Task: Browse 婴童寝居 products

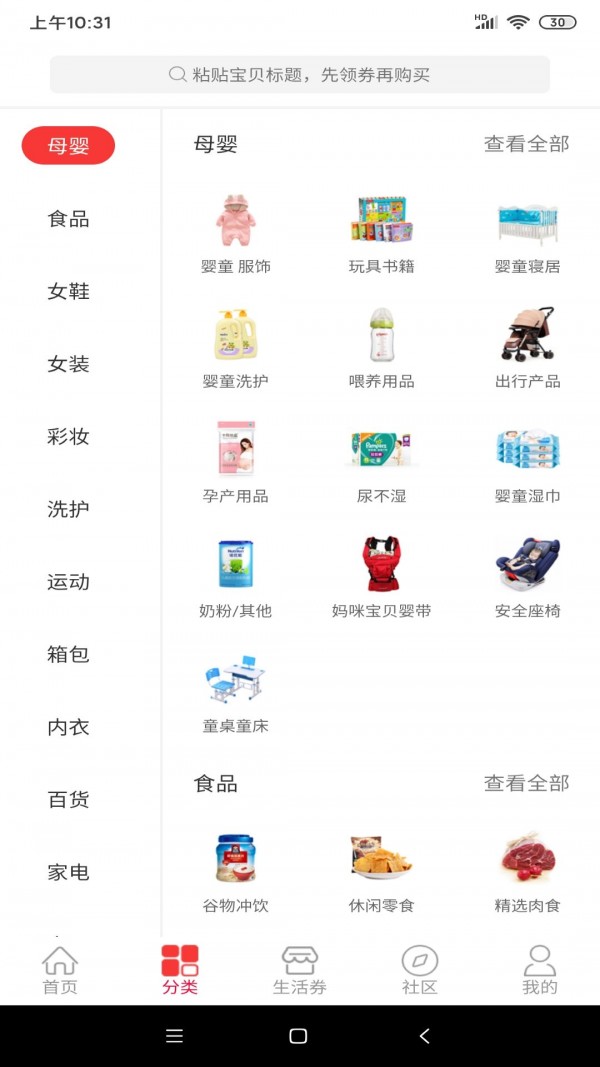Action: coord(527,234)
